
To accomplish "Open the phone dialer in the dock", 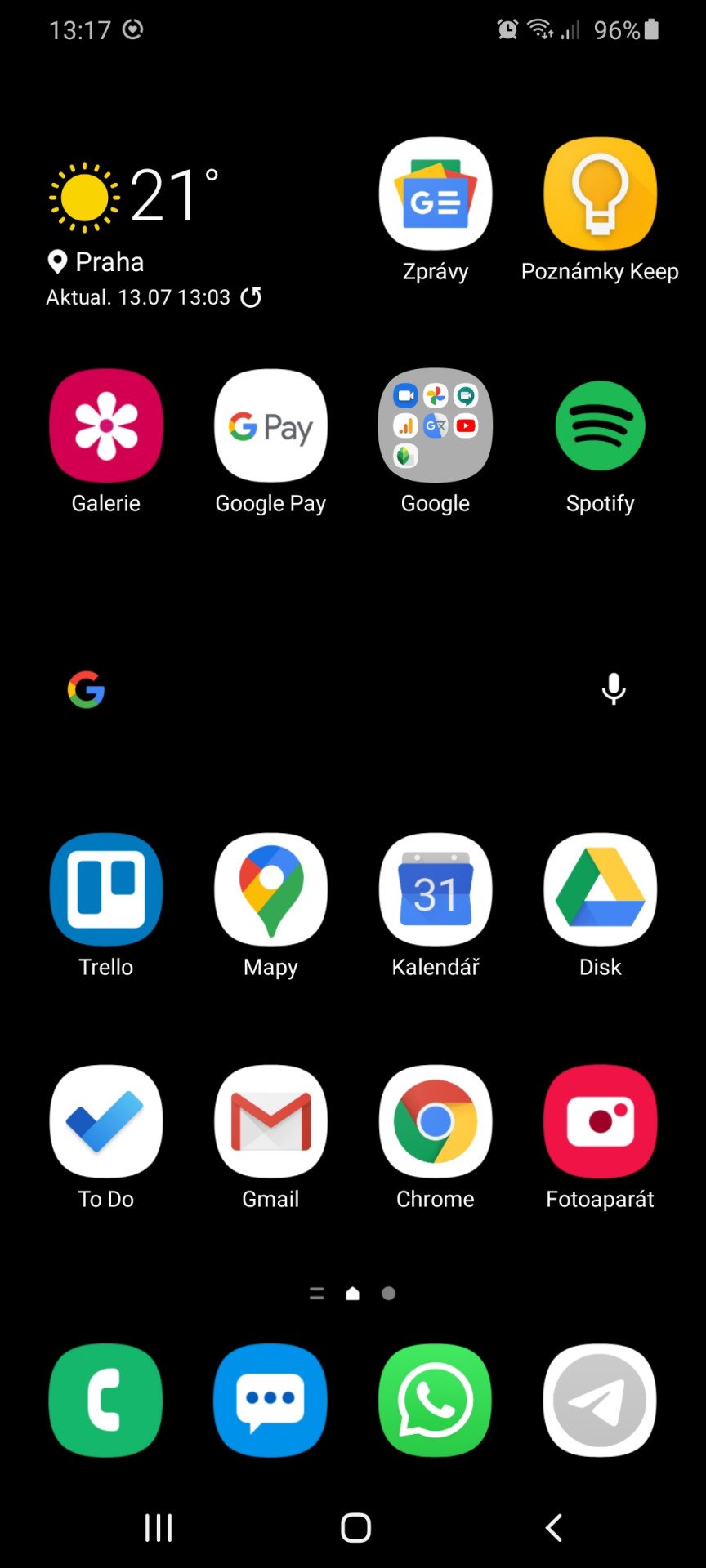I will [106, 1401].
